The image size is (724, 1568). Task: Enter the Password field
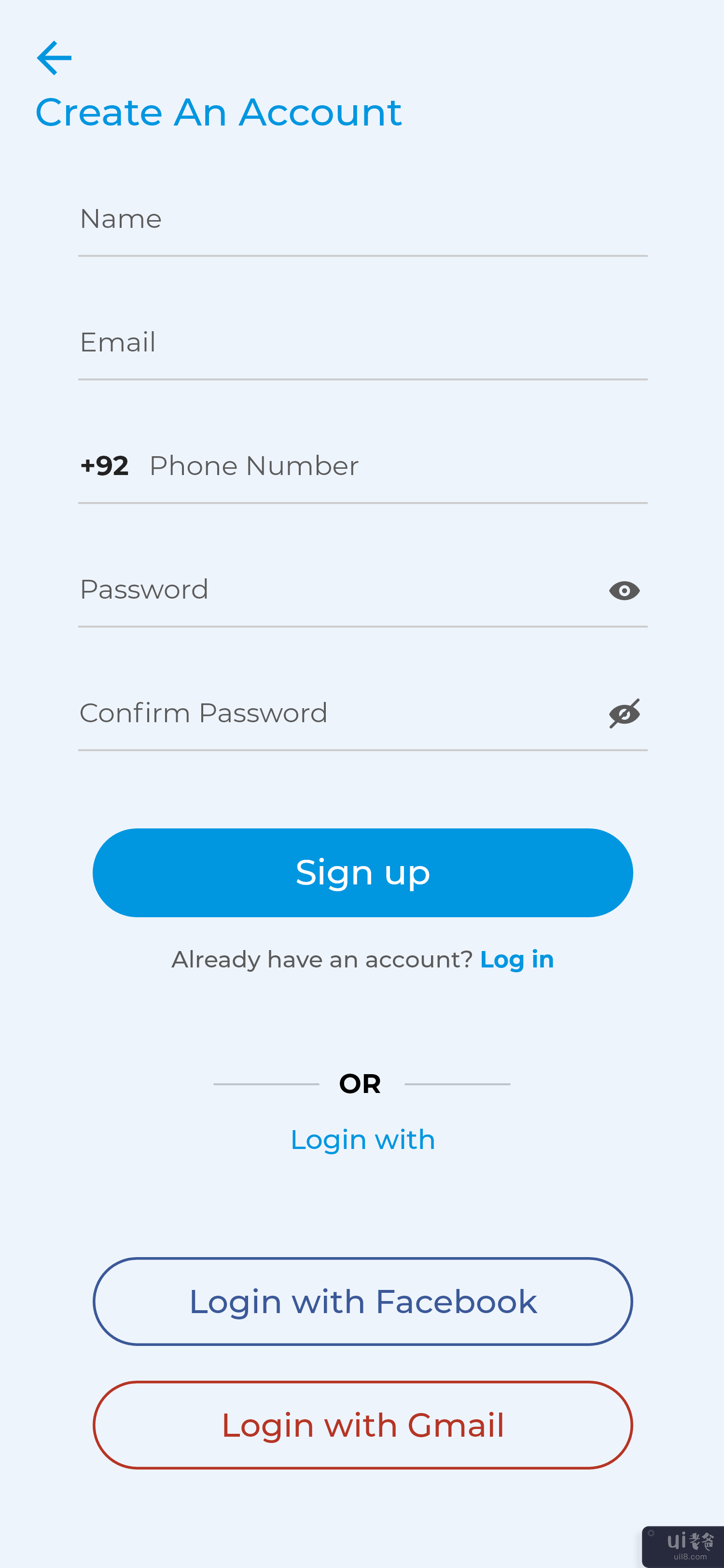point(334,590)
